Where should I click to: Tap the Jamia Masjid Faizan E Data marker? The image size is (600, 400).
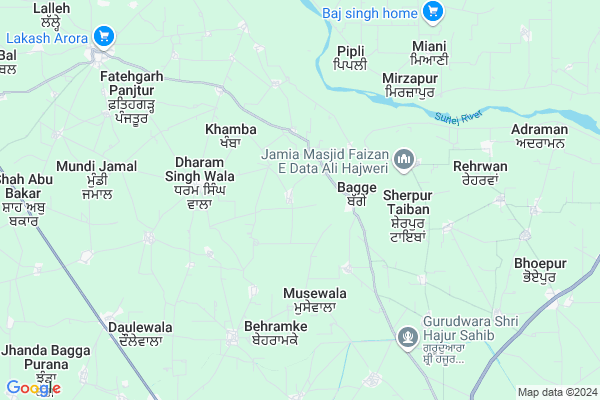click(405, 158)
